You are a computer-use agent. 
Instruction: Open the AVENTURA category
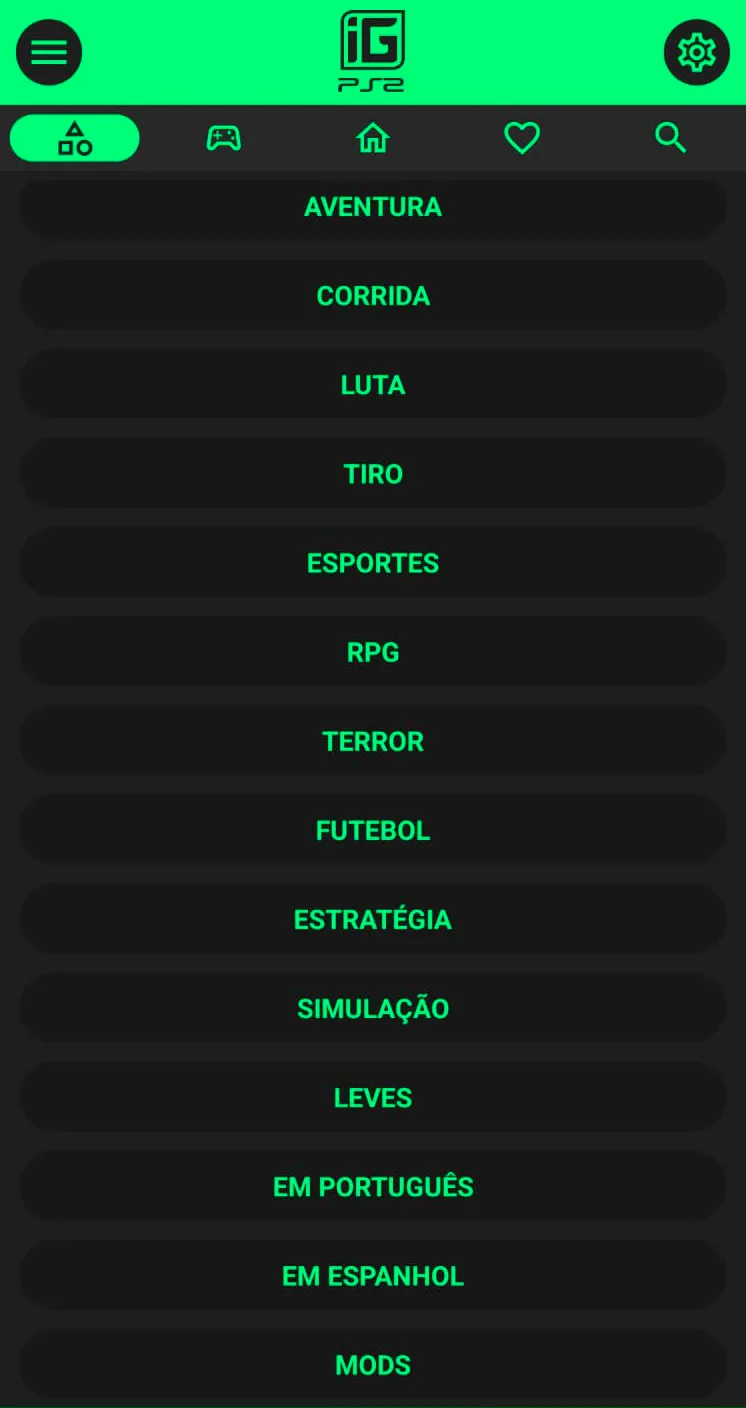[373, 207]
